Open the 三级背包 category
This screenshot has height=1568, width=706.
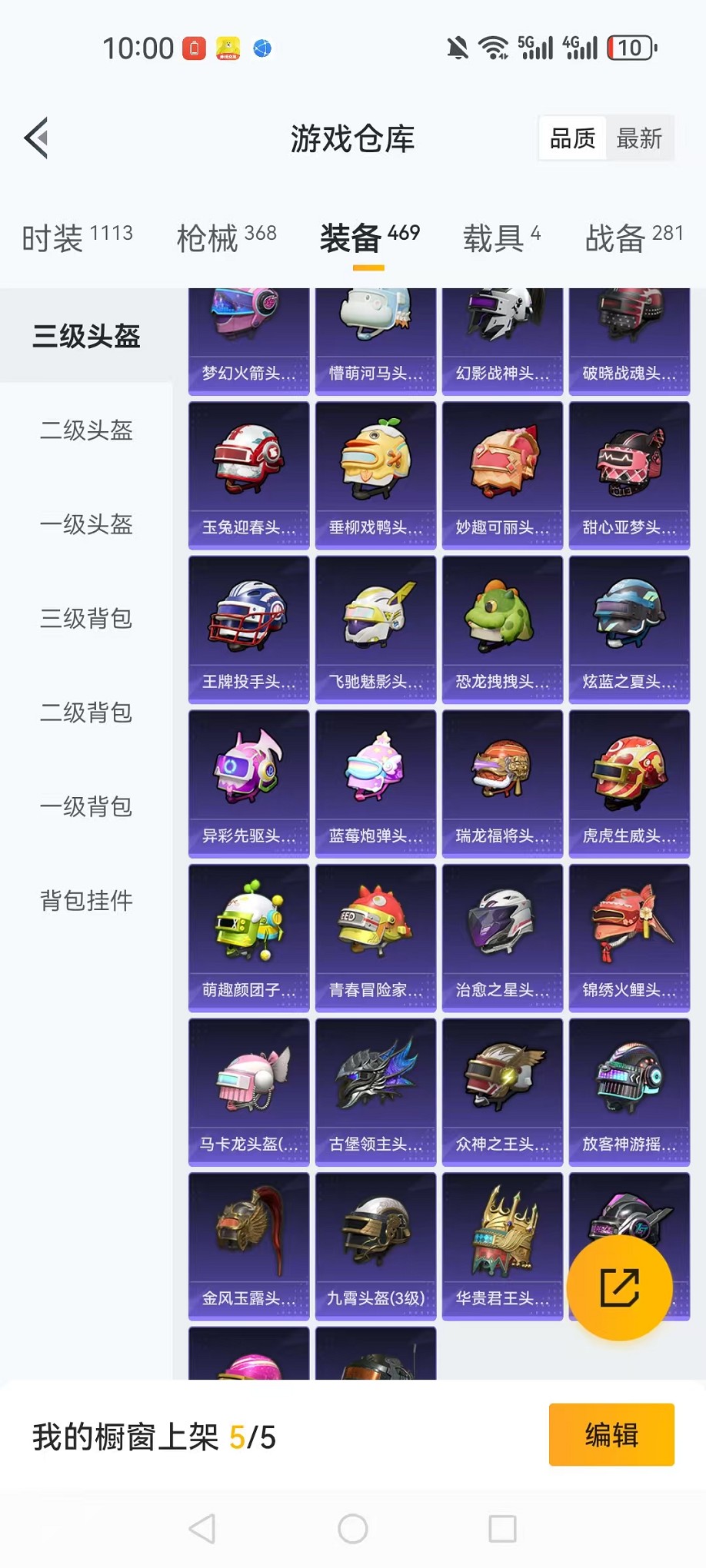pyautogui.click(x=85, y=620)
